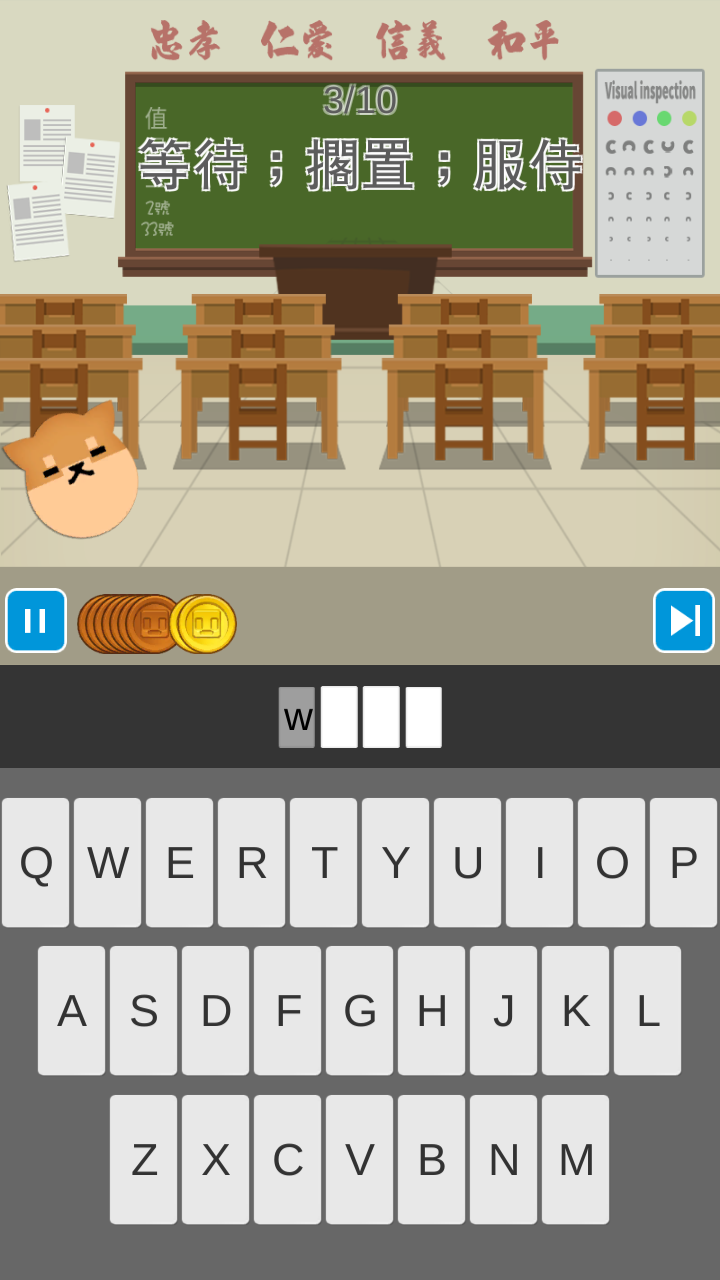
Task: Select the letter N key
Action: tap(504, 1159)
